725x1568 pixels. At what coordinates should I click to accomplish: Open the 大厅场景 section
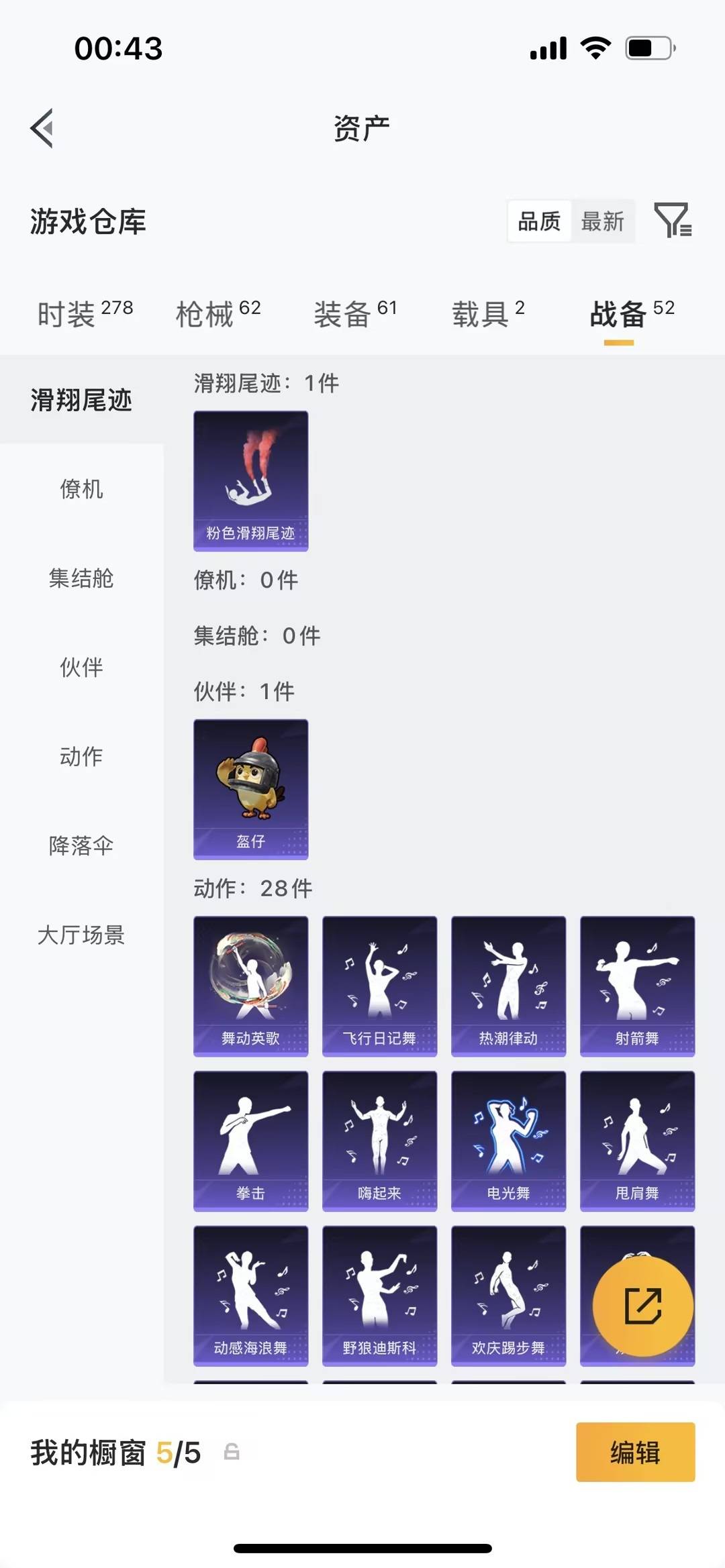click(x=82, y=937)
